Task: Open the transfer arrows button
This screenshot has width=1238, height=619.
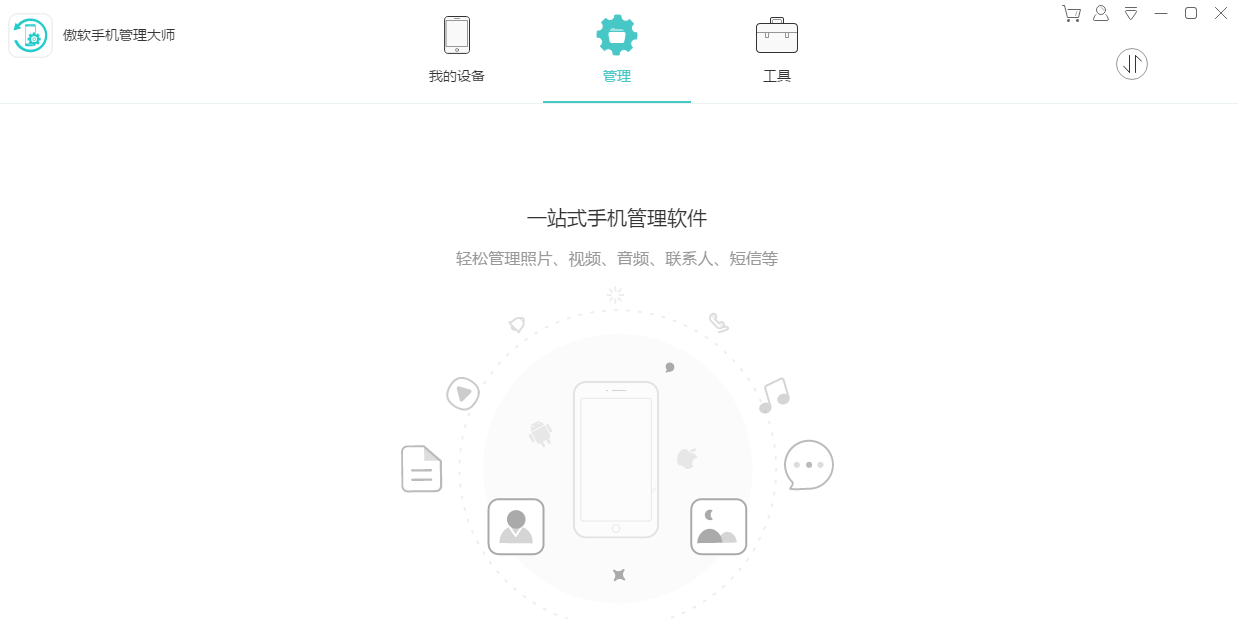Action: [x=1132, y=65]
